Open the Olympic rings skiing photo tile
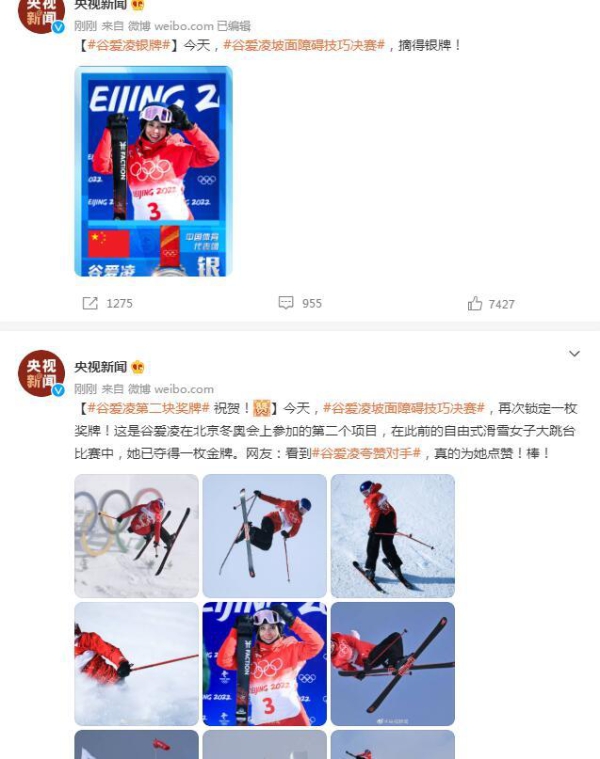This screenshot has width=600, height=759. coord(136,536)
